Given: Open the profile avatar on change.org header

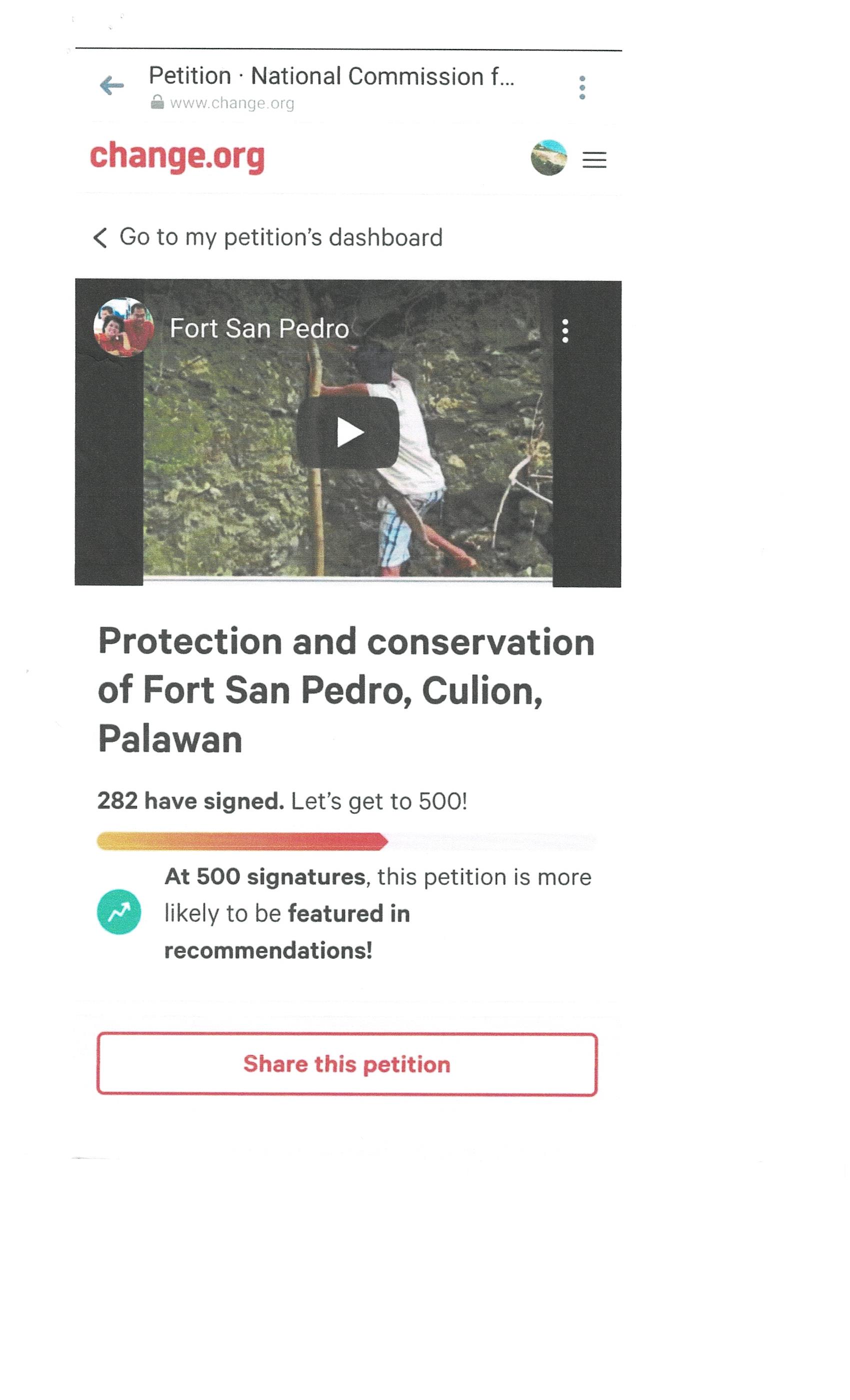Looking at the screenshot, I should 548,157.
